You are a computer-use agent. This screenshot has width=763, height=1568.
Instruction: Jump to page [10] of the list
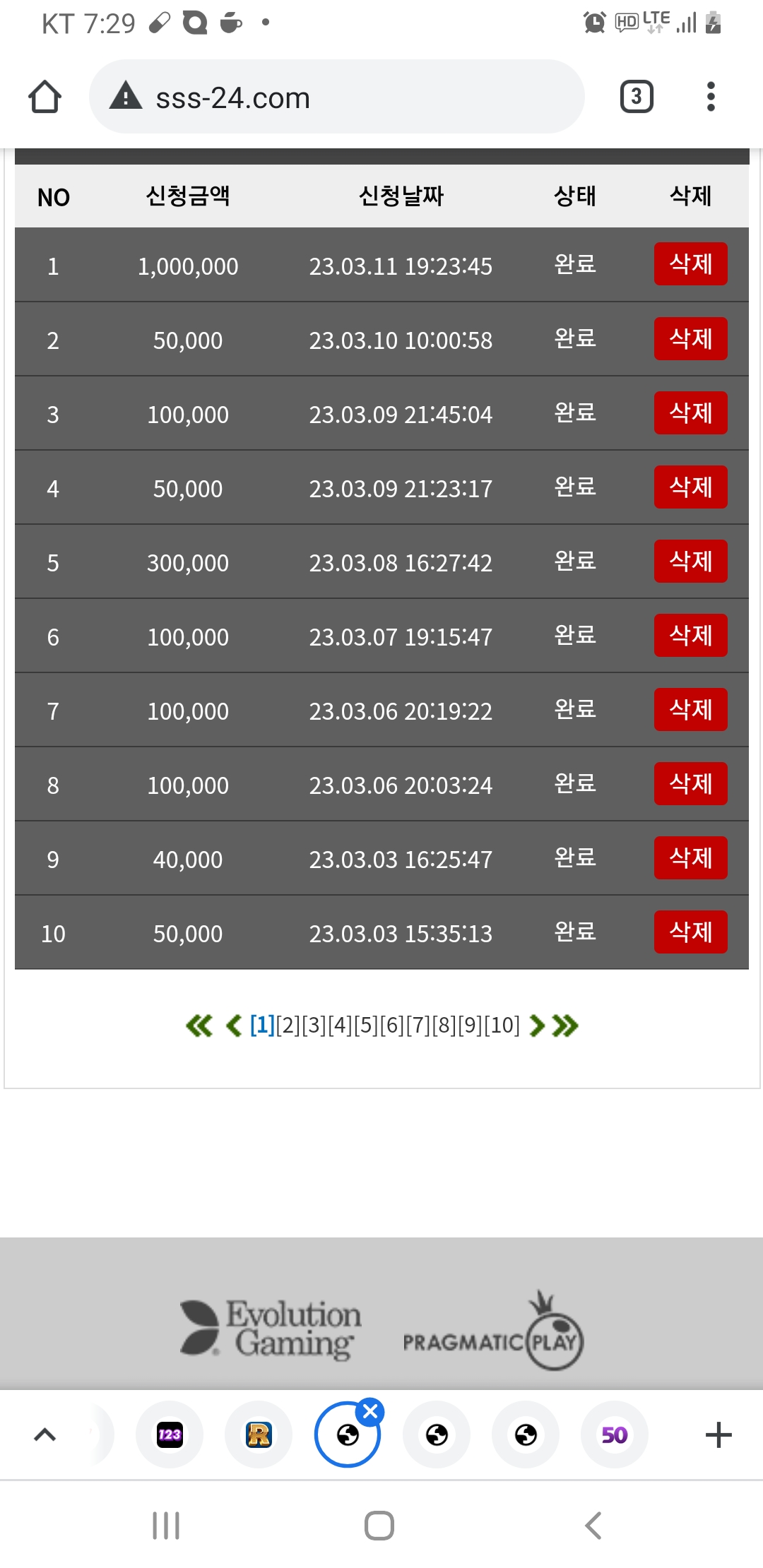[502, 1025]
